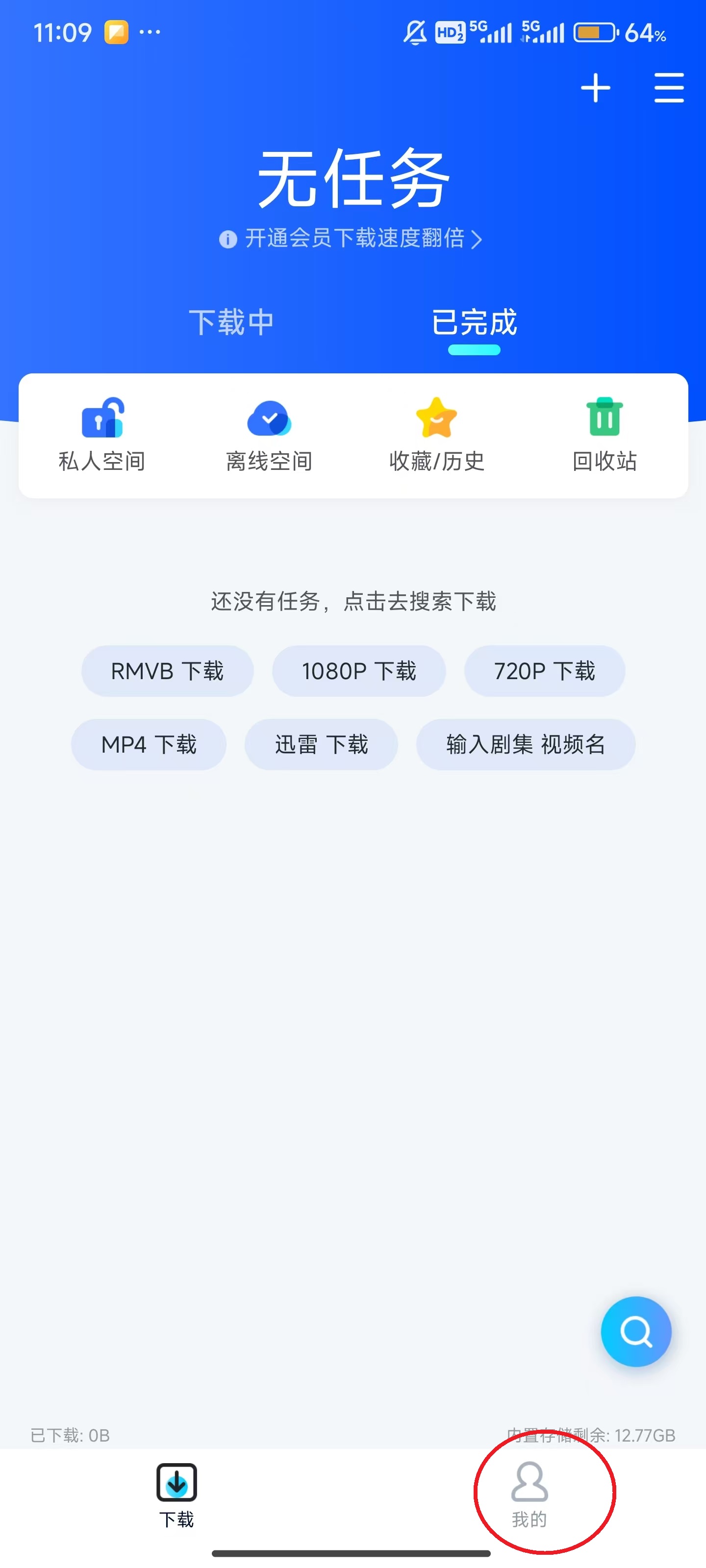This screenshot has width=706, height=1568.
Task: Open the 回收站 trash bin icon
Action: (x=604, y=417)
